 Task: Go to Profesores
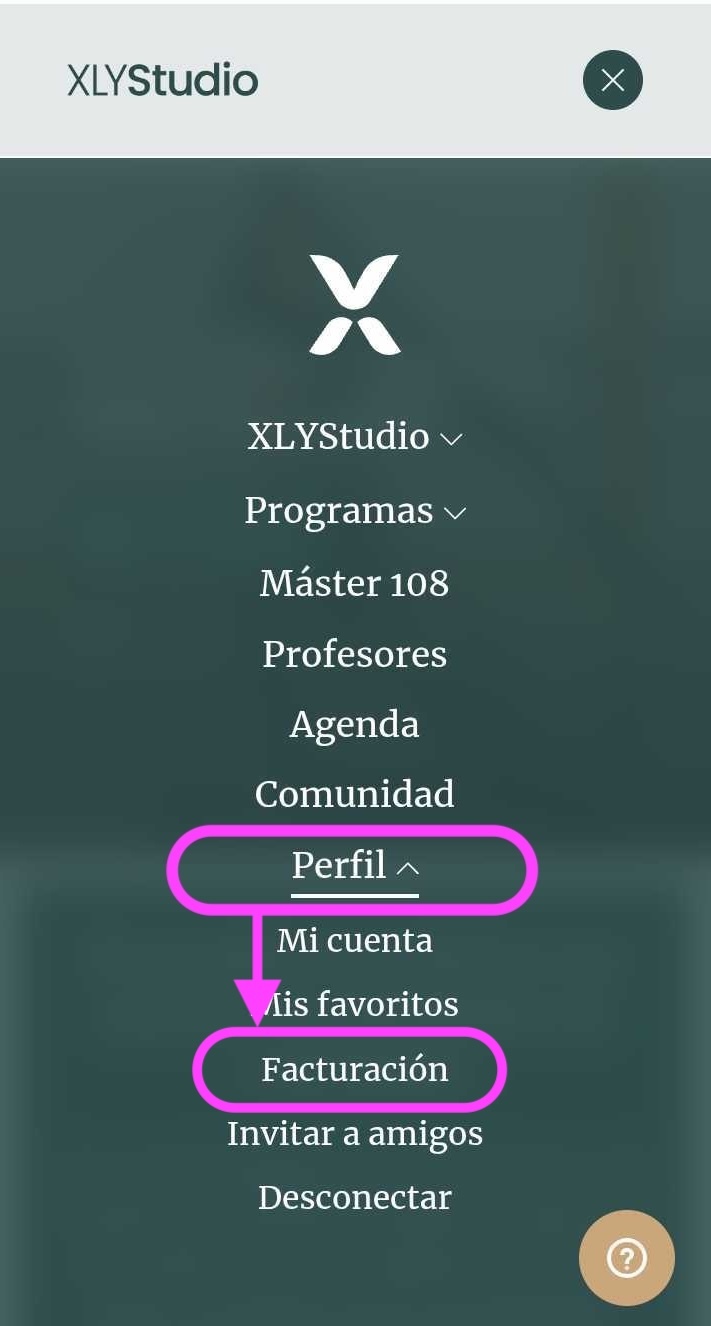click(355, 654)
